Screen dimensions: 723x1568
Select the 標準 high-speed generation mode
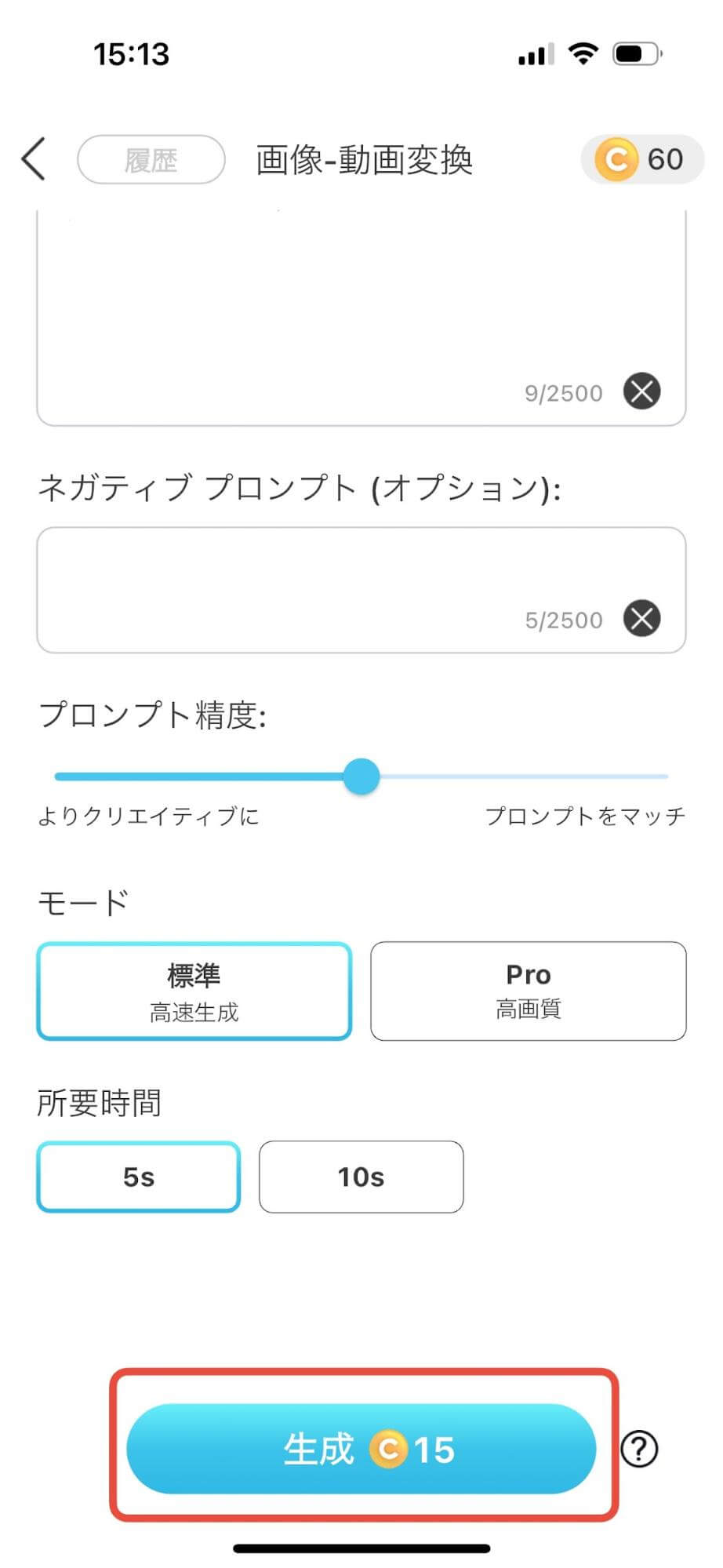click(194, 991)
